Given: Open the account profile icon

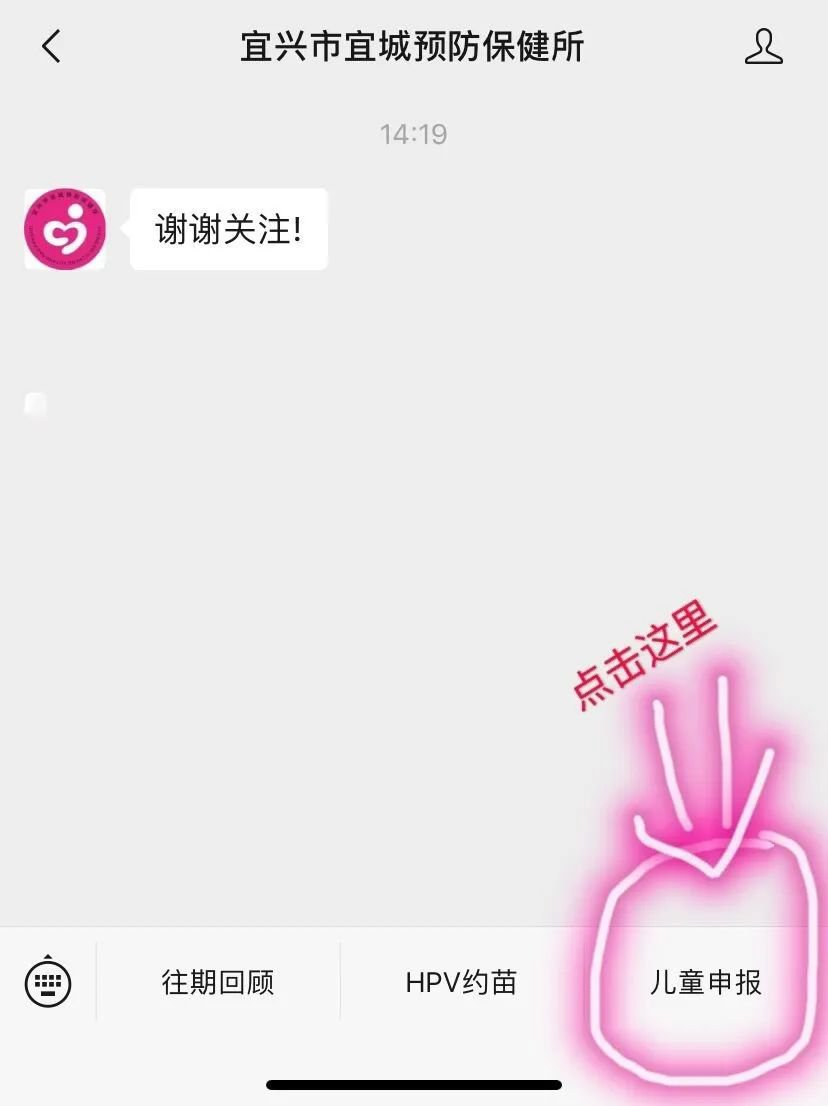Looking at the screenshot, I should (x=763, y=47).
